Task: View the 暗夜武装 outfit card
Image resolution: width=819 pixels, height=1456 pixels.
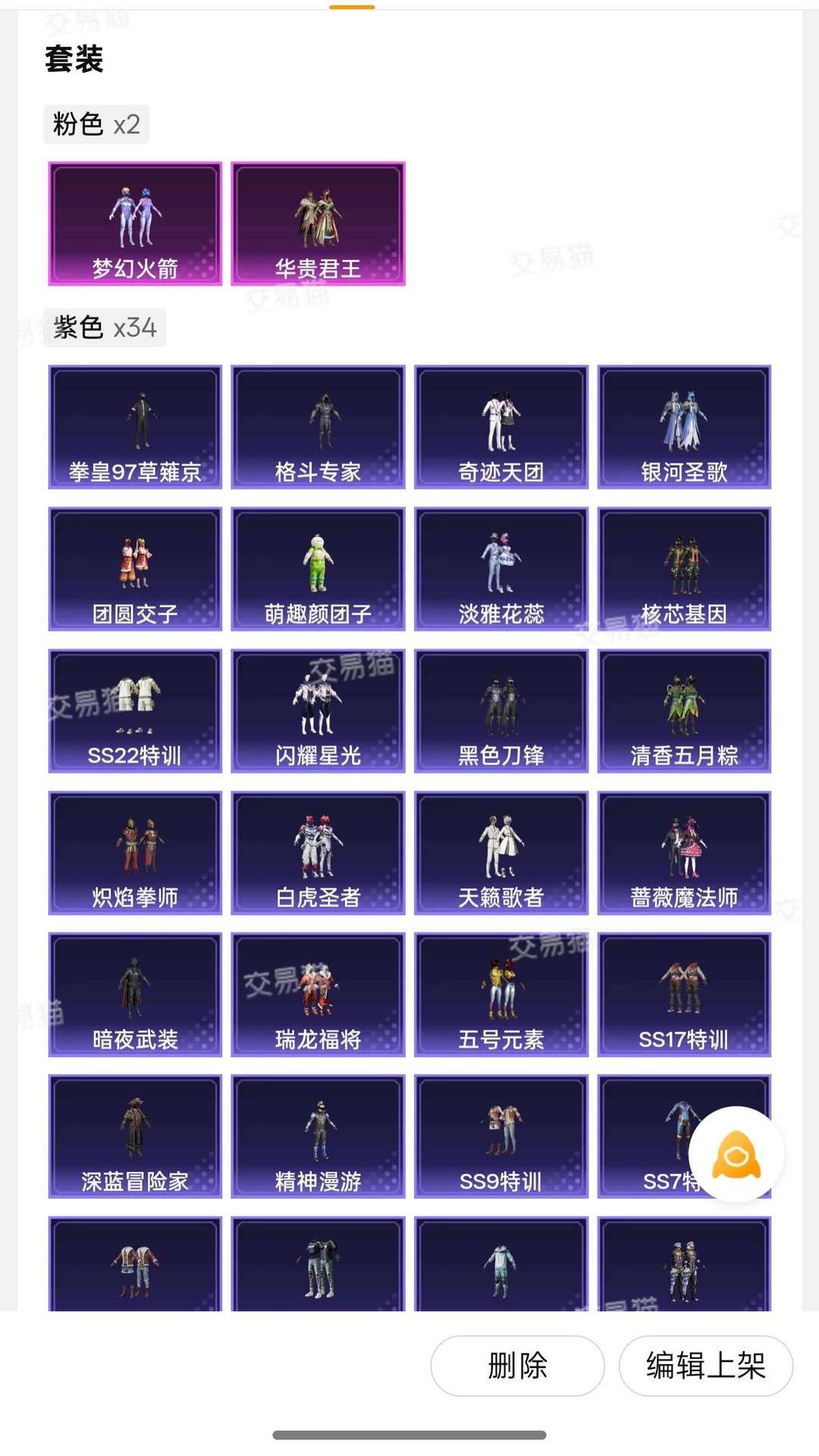Action: (x=135, y=994)
